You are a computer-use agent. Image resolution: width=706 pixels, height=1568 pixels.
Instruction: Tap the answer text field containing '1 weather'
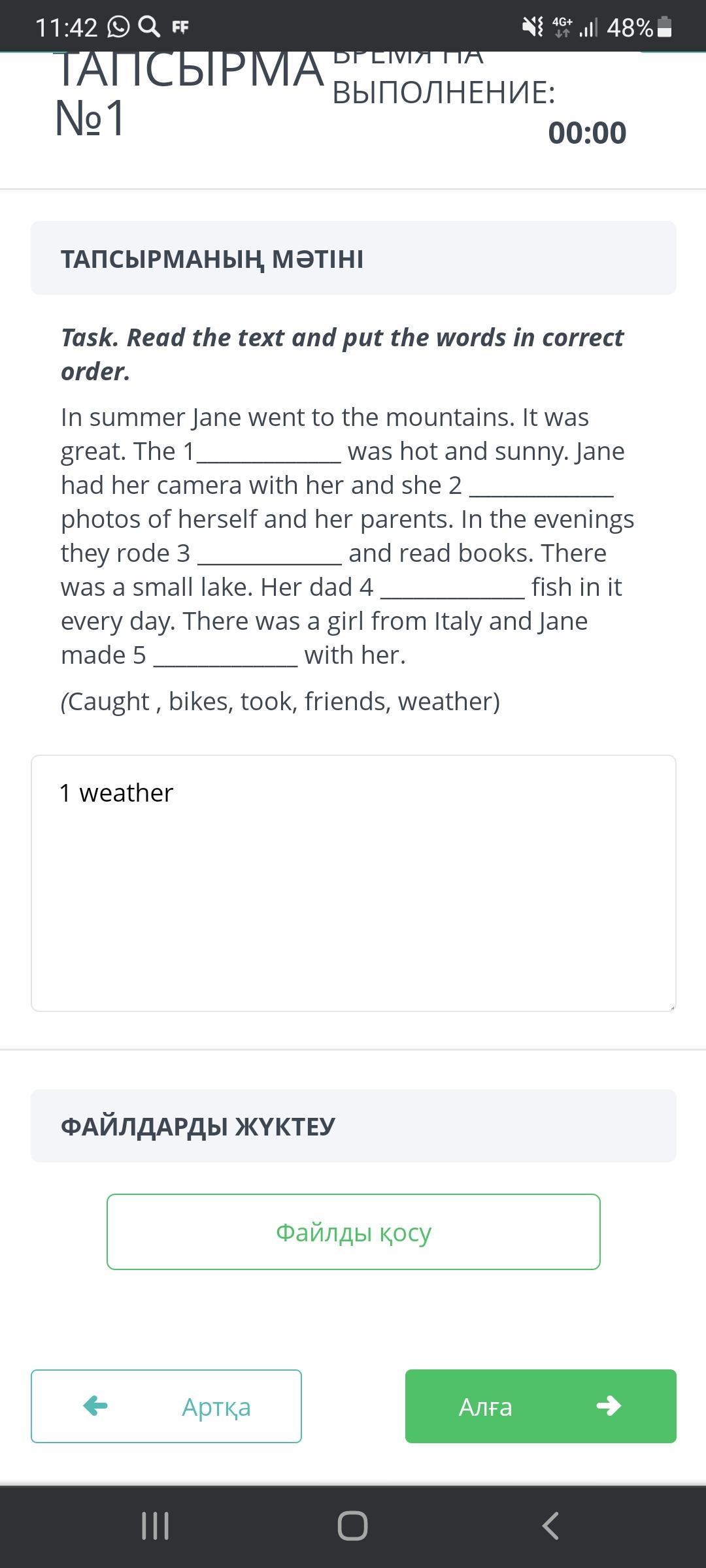[353, 883]
